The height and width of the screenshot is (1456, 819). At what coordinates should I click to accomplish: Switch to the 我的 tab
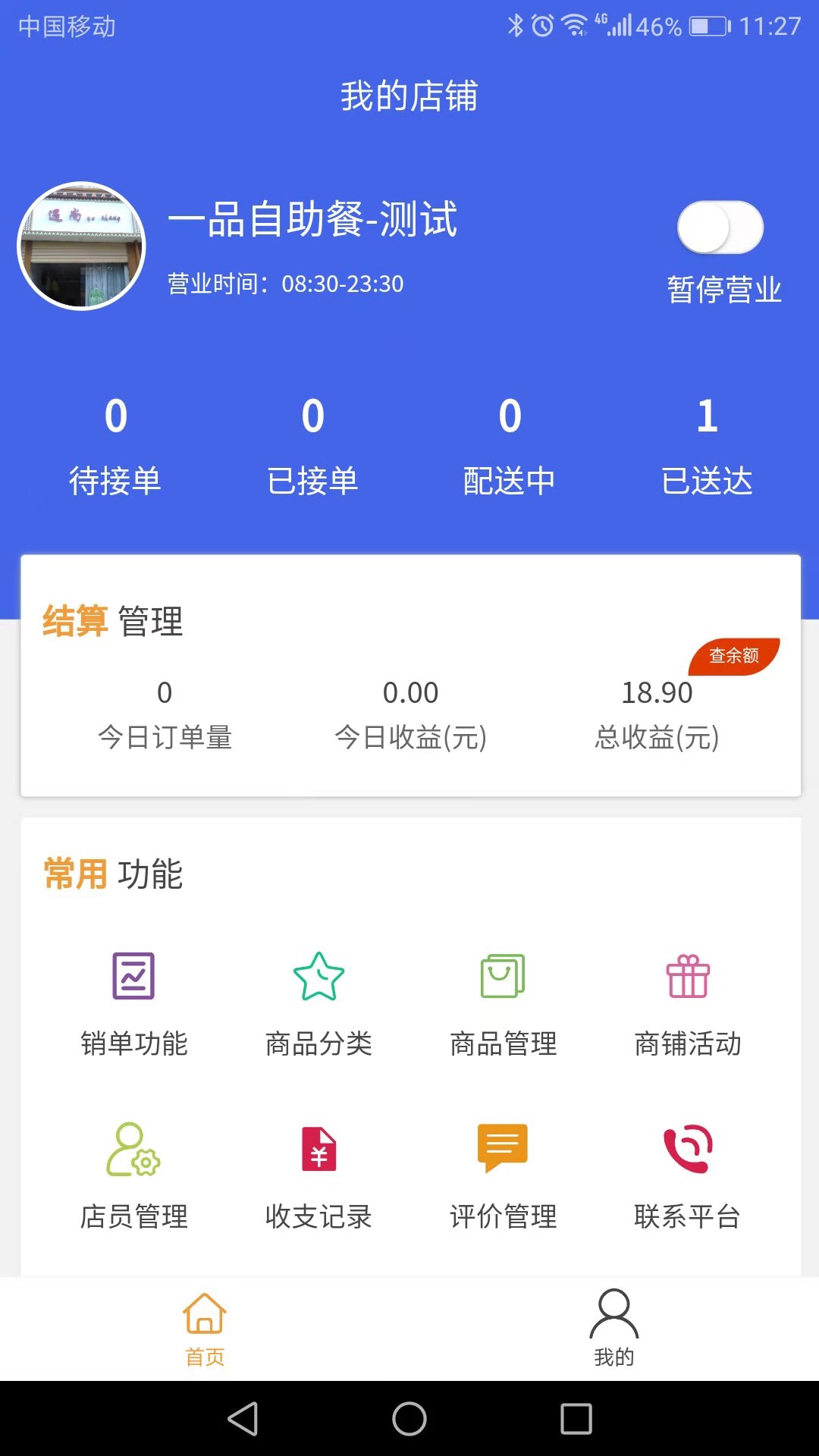(613, 1329)
